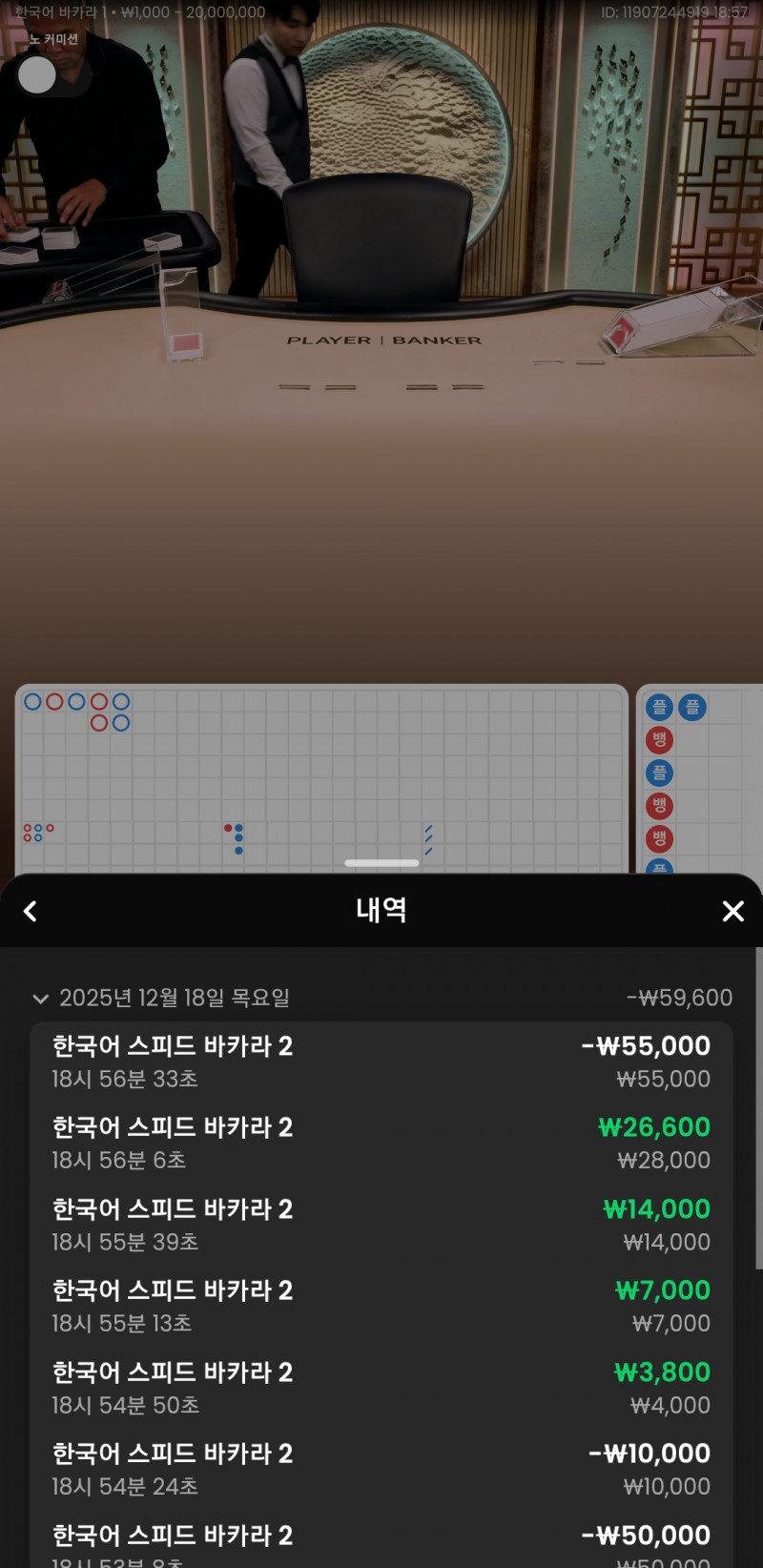Open the 18시 54분 50초 history entry

(381, 1388)
